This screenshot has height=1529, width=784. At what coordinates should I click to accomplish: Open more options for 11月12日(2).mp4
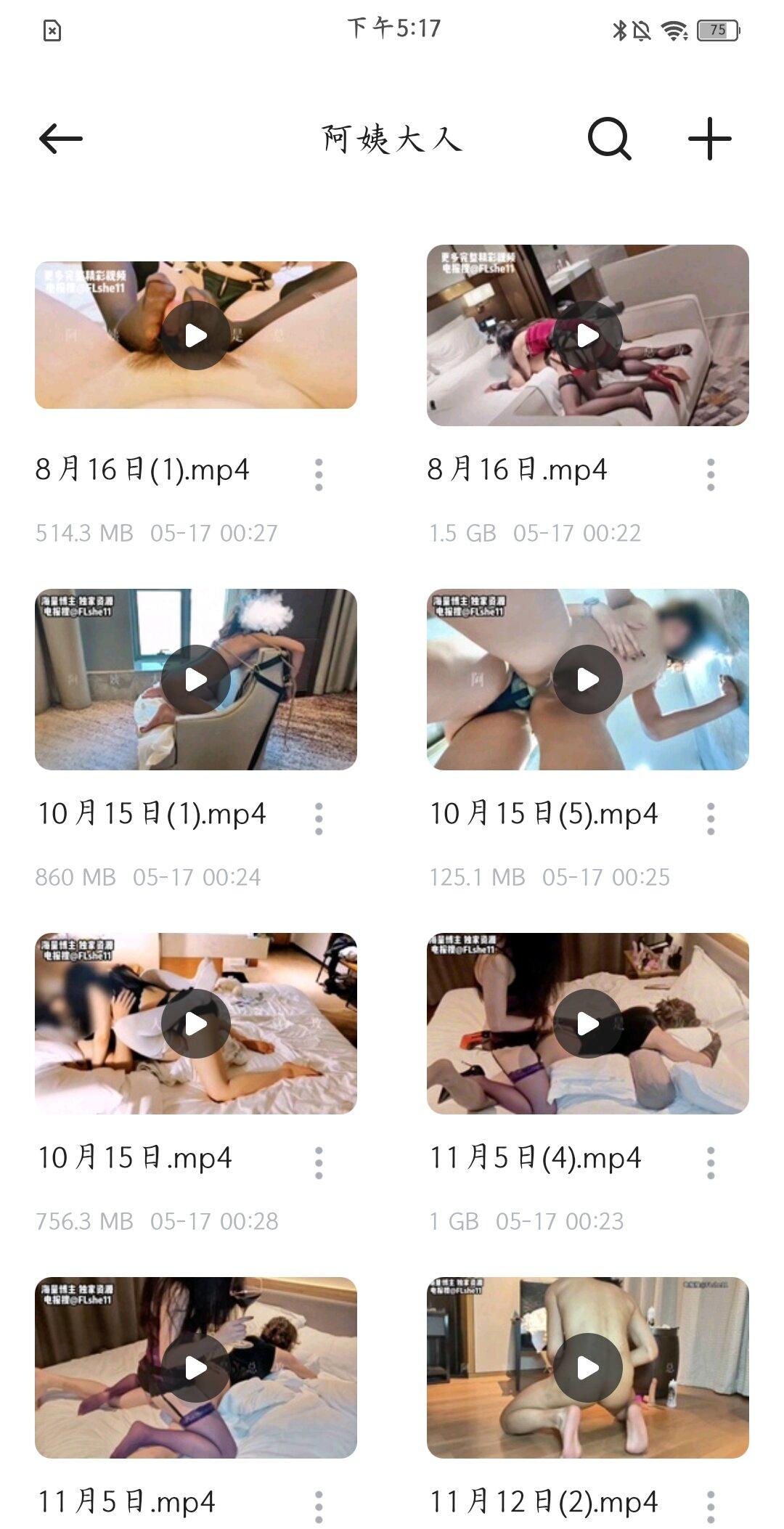(x=711, y=1506)
